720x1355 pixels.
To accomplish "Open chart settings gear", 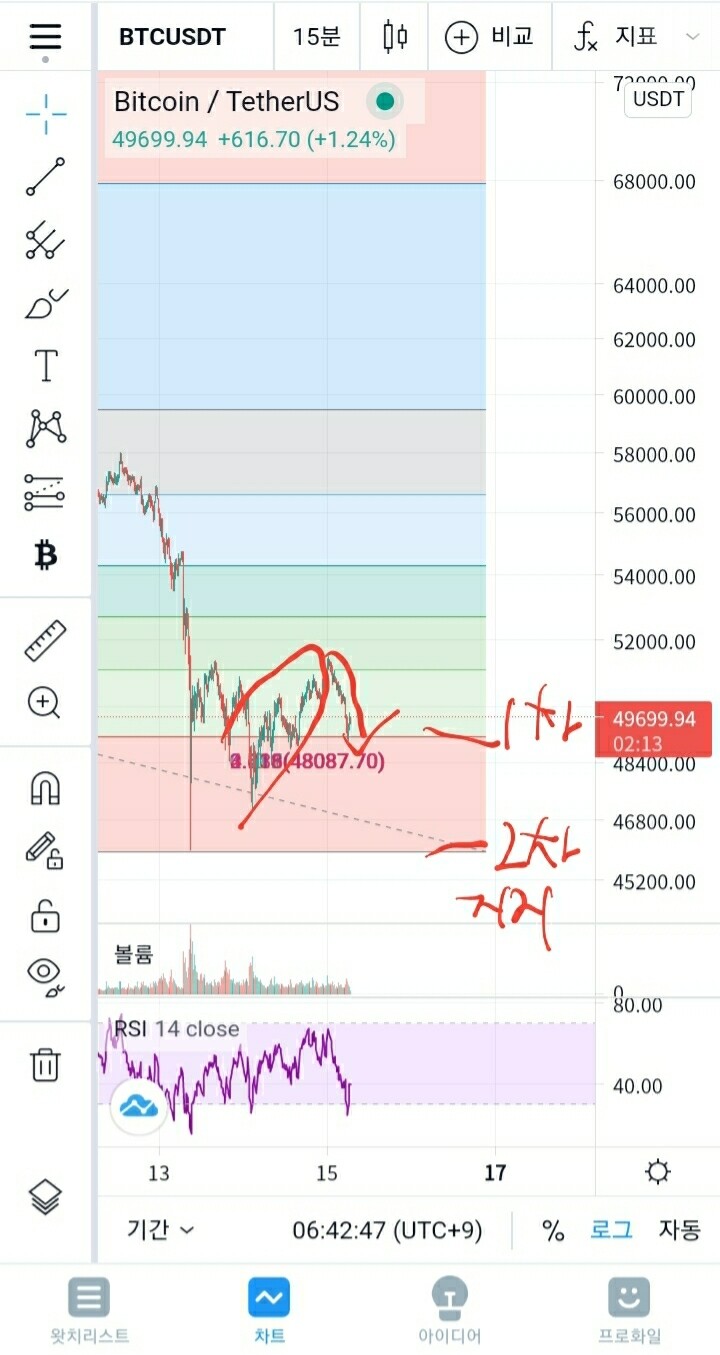I will [x=657, y=1172].
